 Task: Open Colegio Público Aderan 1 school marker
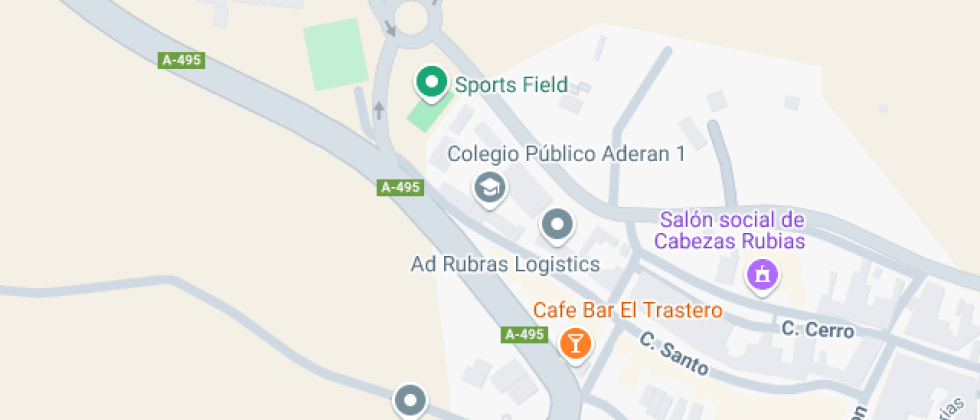pos(490,189)
